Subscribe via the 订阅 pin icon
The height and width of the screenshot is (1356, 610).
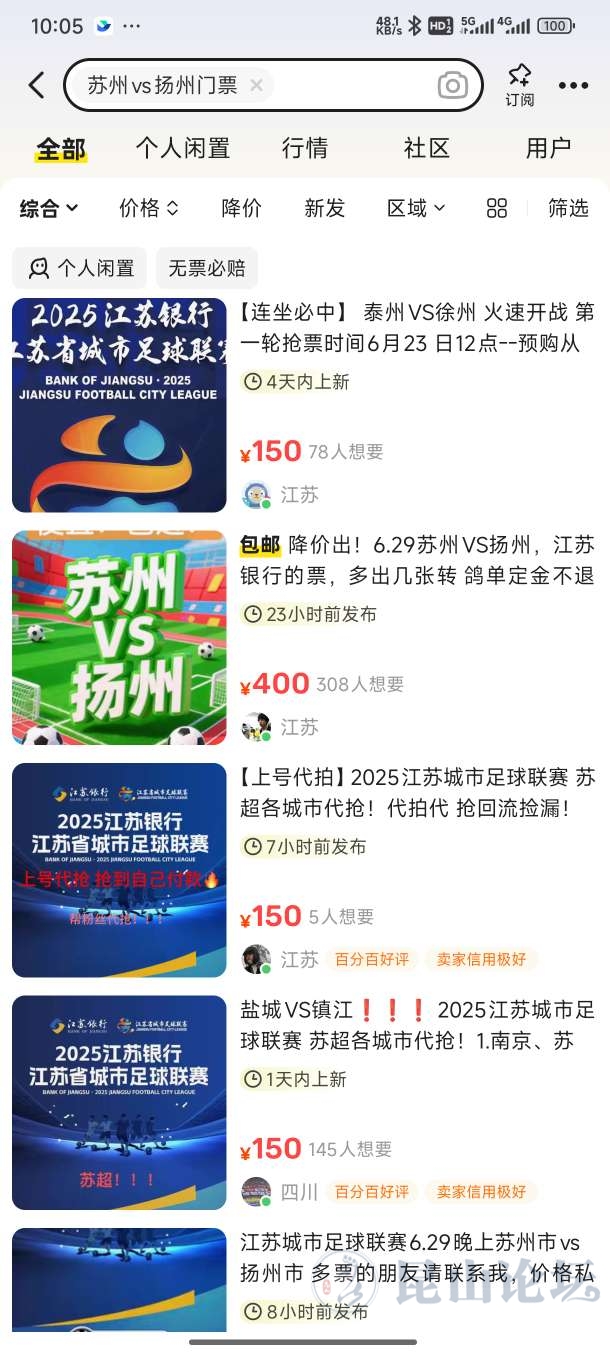519,85
